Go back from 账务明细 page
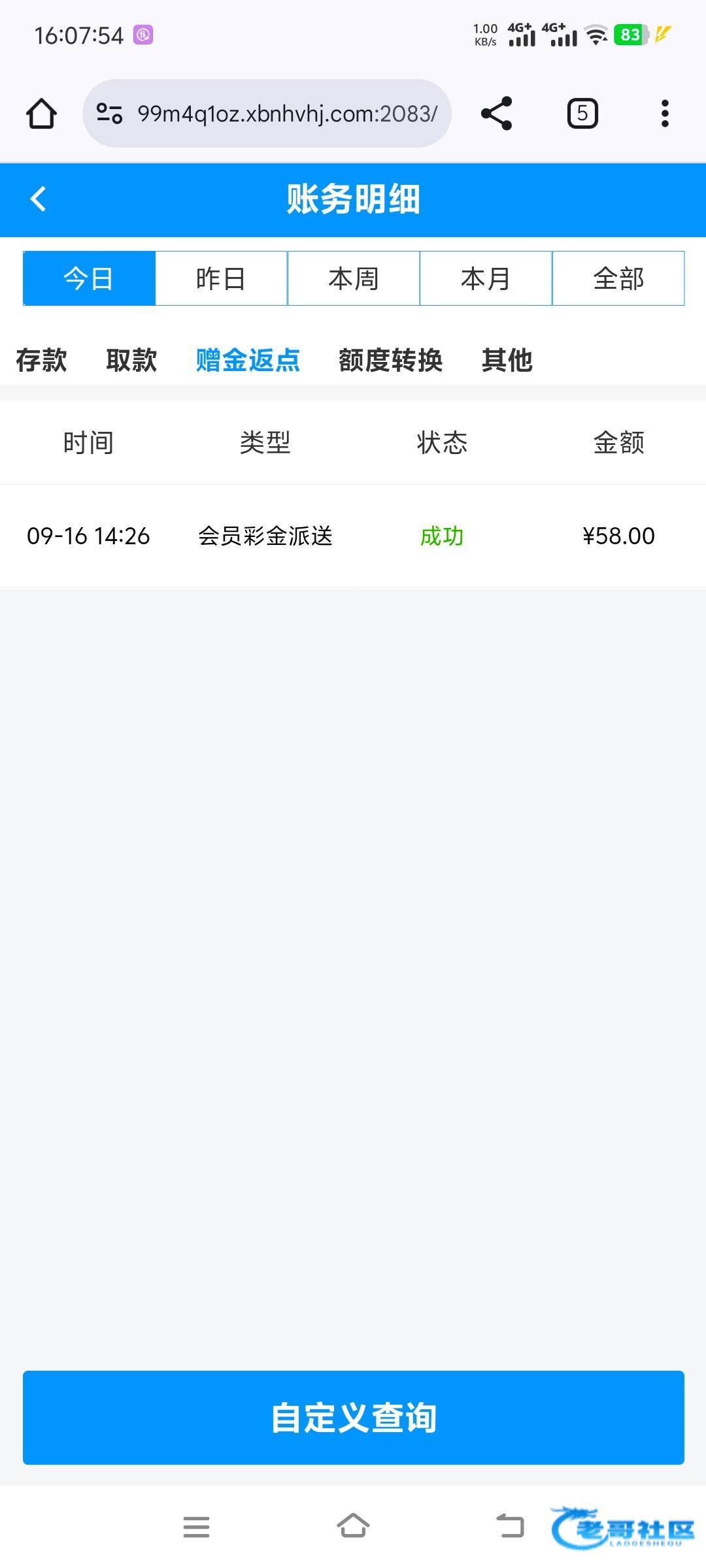 [39, 199]
